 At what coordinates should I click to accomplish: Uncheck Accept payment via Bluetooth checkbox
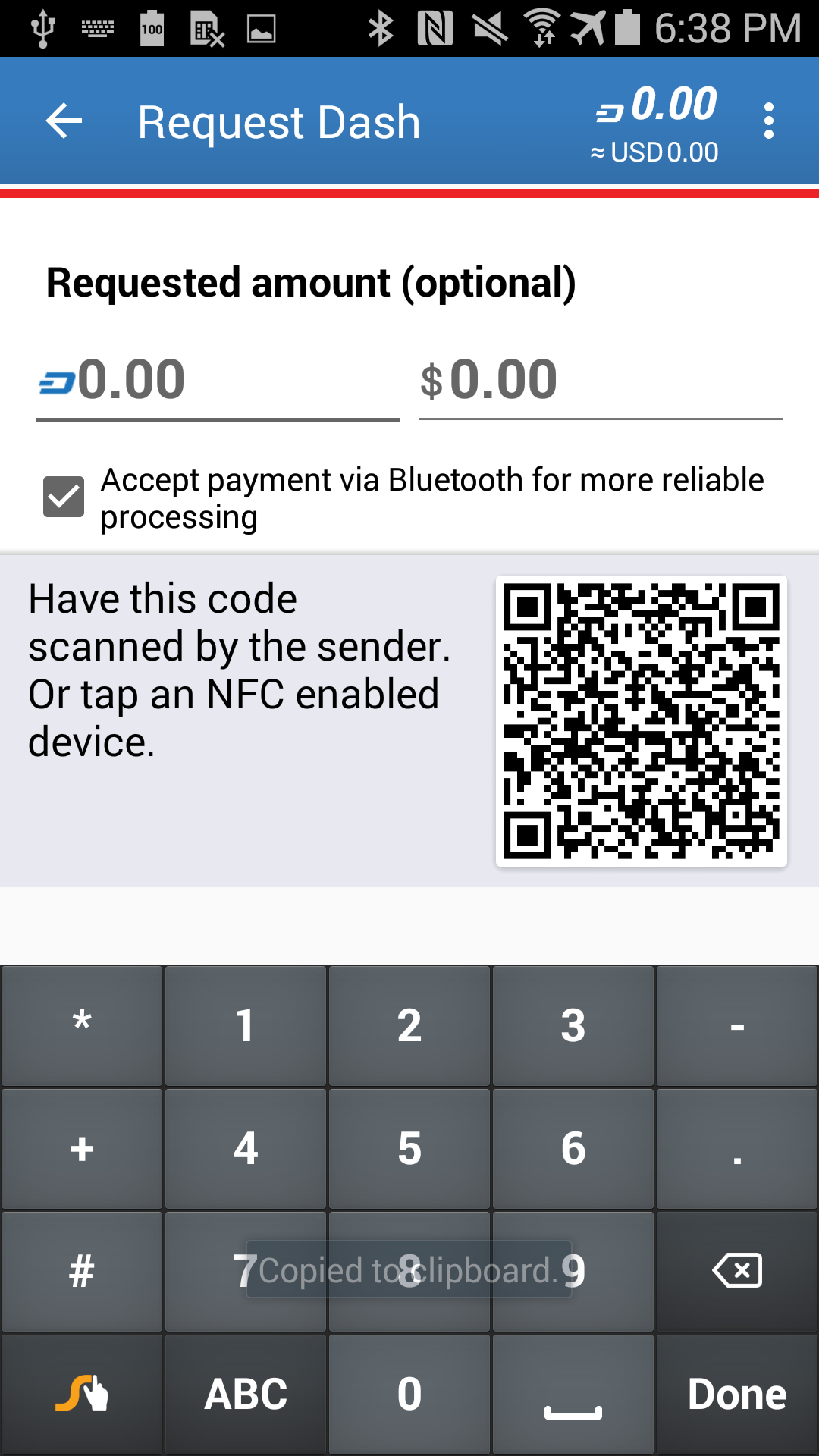[64, 497]
